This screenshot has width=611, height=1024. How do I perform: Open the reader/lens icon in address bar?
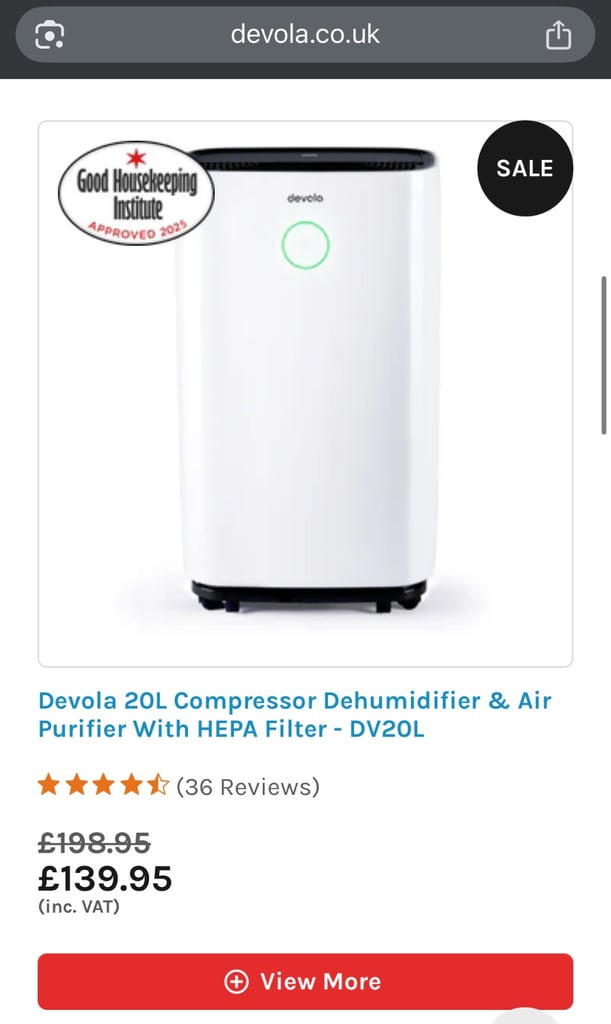click(50, 35)
